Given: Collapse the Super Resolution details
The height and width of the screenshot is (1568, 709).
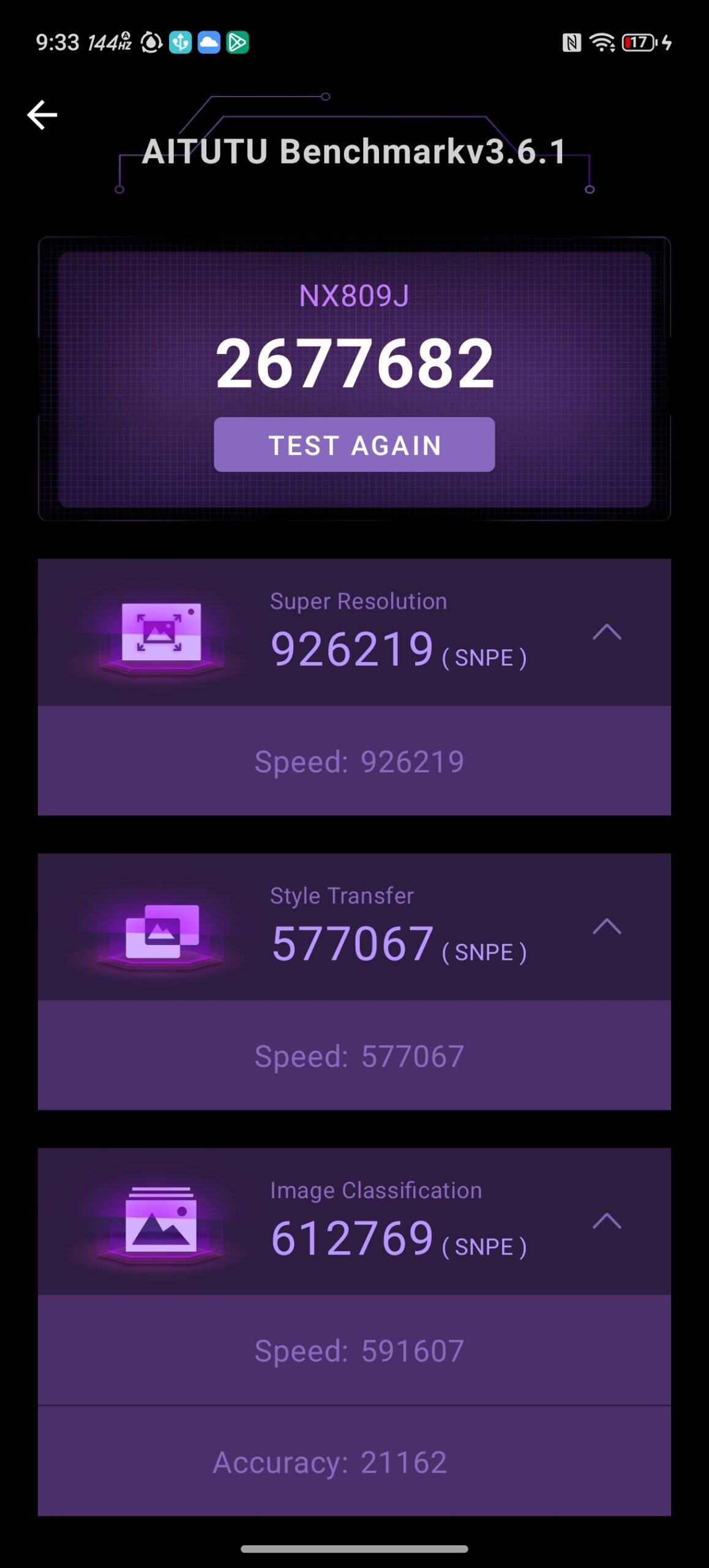Looking at the screenshot, I should click(606, 632).
